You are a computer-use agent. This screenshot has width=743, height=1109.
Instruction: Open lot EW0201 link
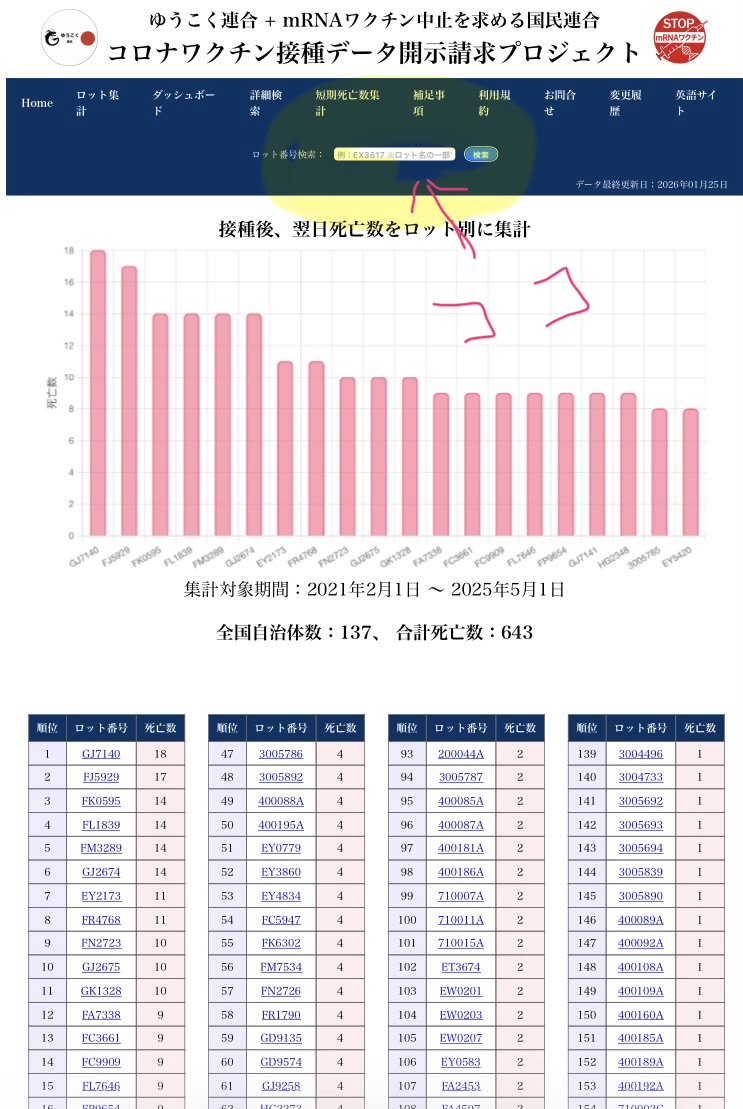(x=461, y=991)
